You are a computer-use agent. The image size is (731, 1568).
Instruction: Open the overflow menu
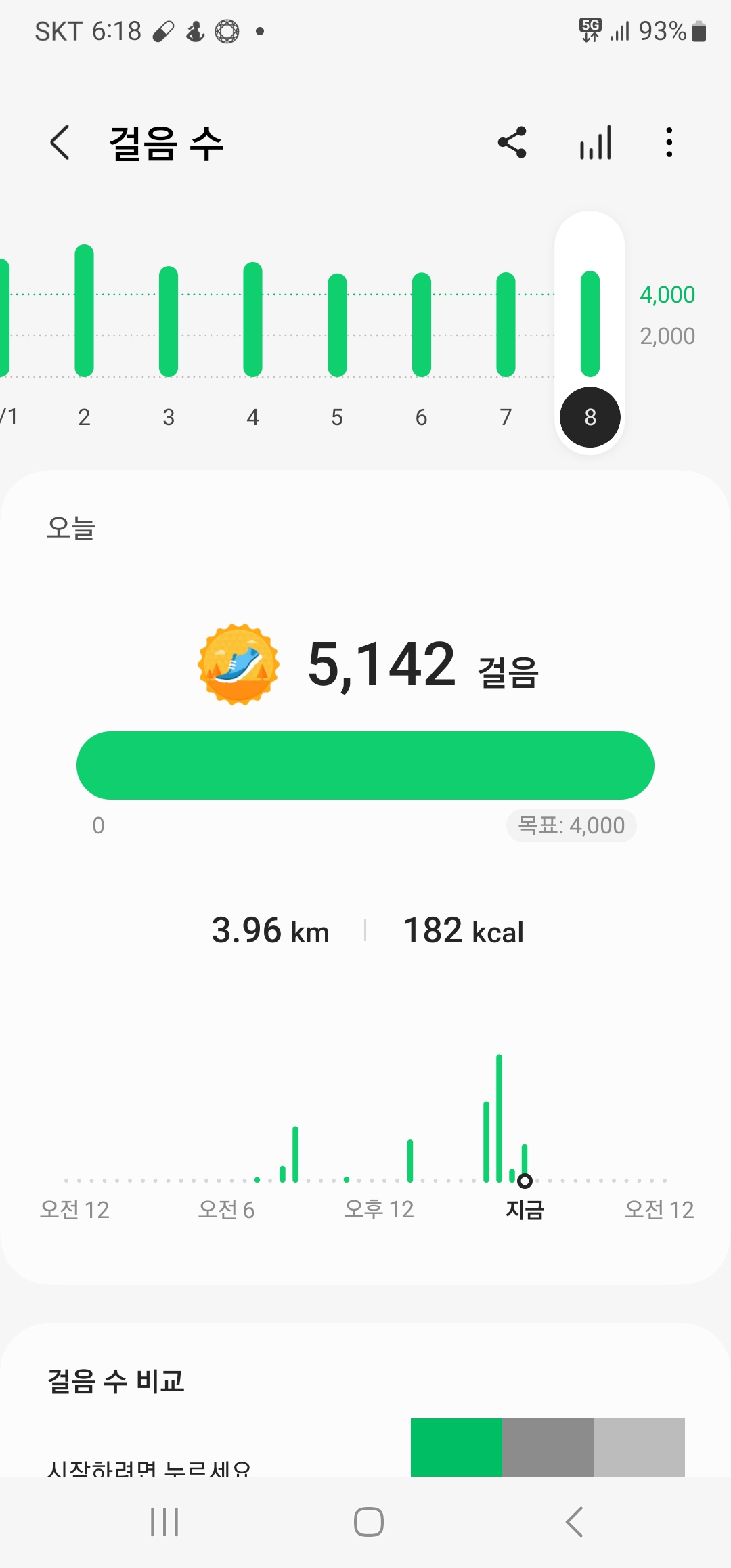[x=669, y=143]
